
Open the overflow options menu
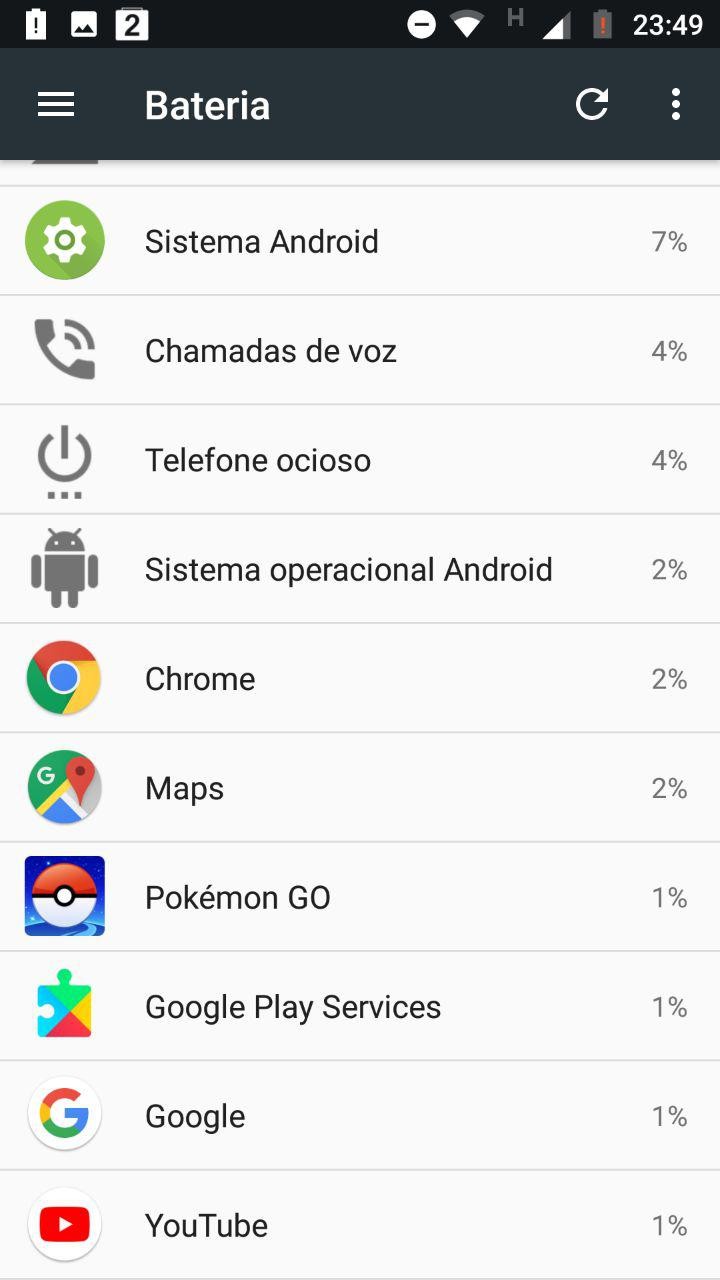pyautogui.click(x=676, y=104)
